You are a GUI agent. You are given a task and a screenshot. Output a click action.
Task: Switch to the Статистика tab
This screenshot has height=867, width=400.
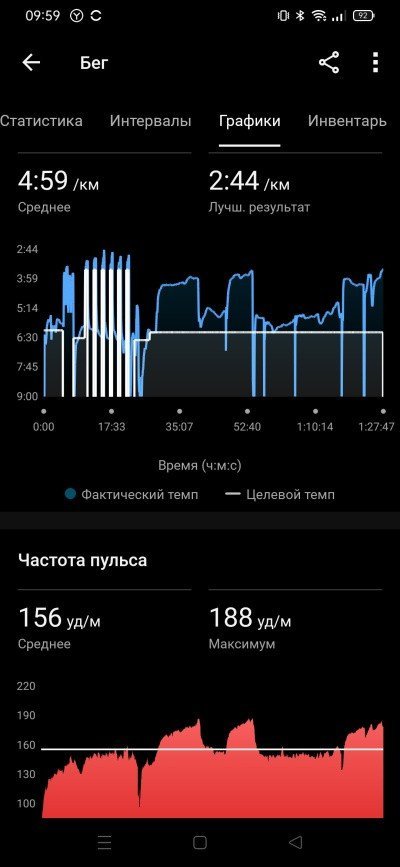[41, 121]
